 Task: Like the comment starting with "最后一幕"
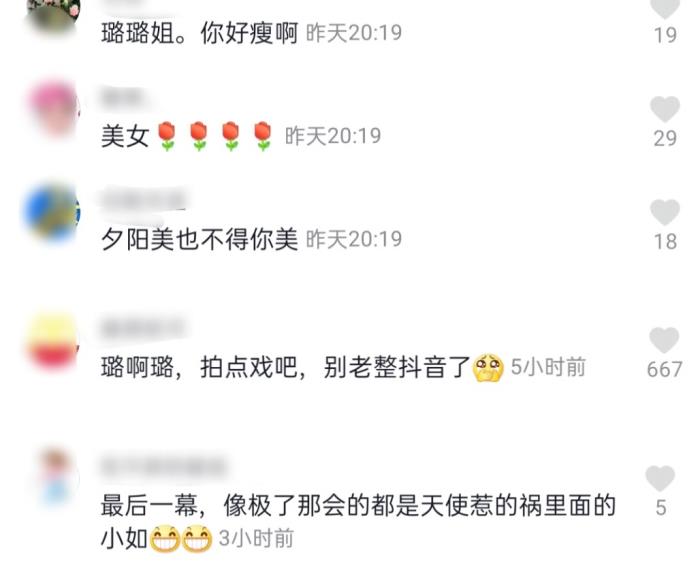(660, 479)
